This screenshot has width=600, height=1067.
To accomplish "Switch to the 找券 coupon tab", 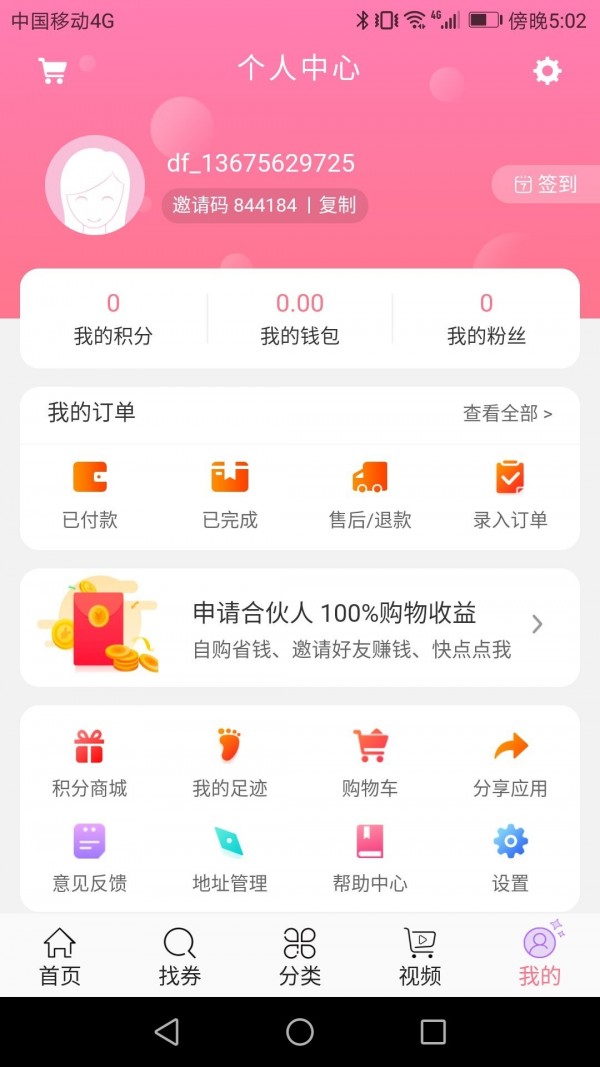I will point(180,956).
